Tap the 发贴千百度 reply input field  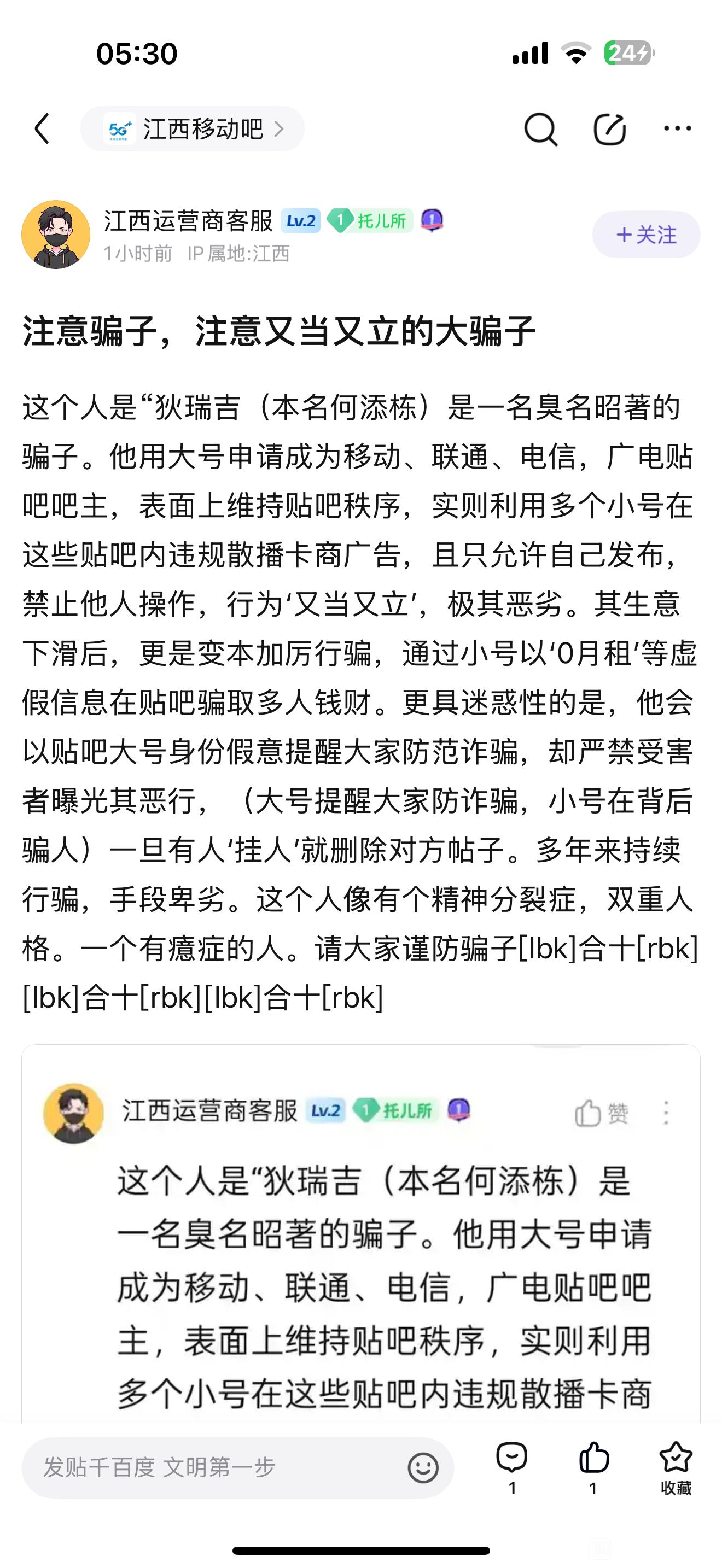pyautogui.click(x=213, y=1467)
